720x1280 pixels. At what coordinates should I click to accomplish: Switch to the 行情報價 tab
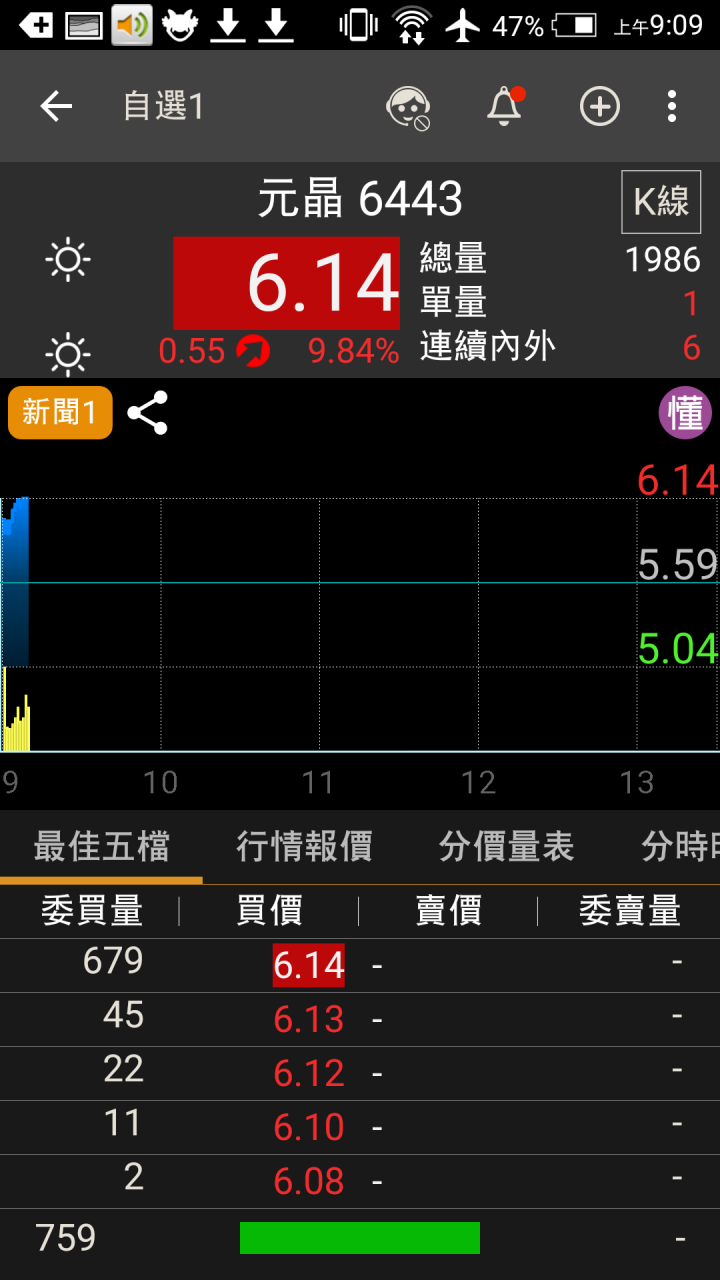304,847
